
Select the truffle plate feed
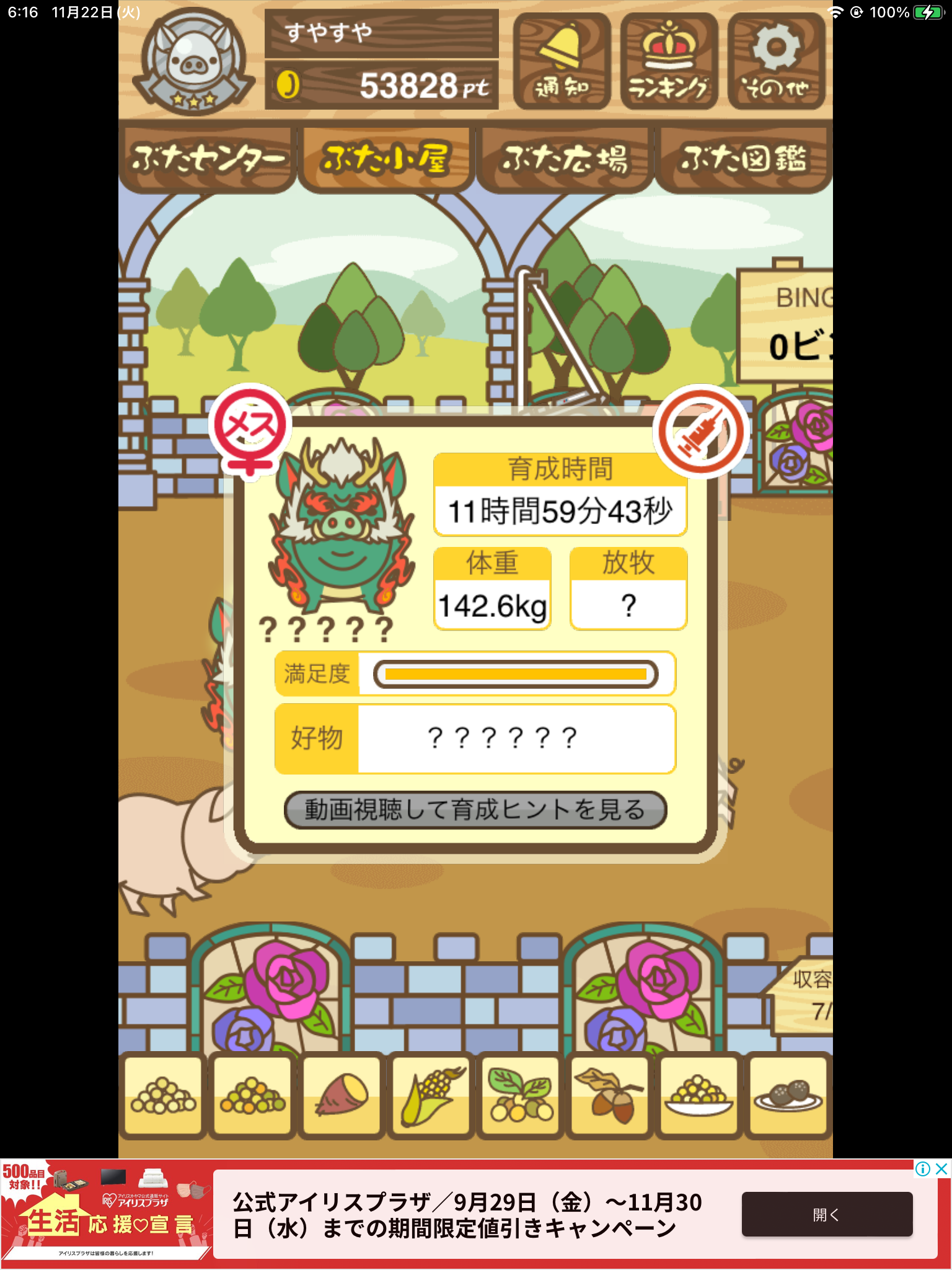tap(788, 1096)
